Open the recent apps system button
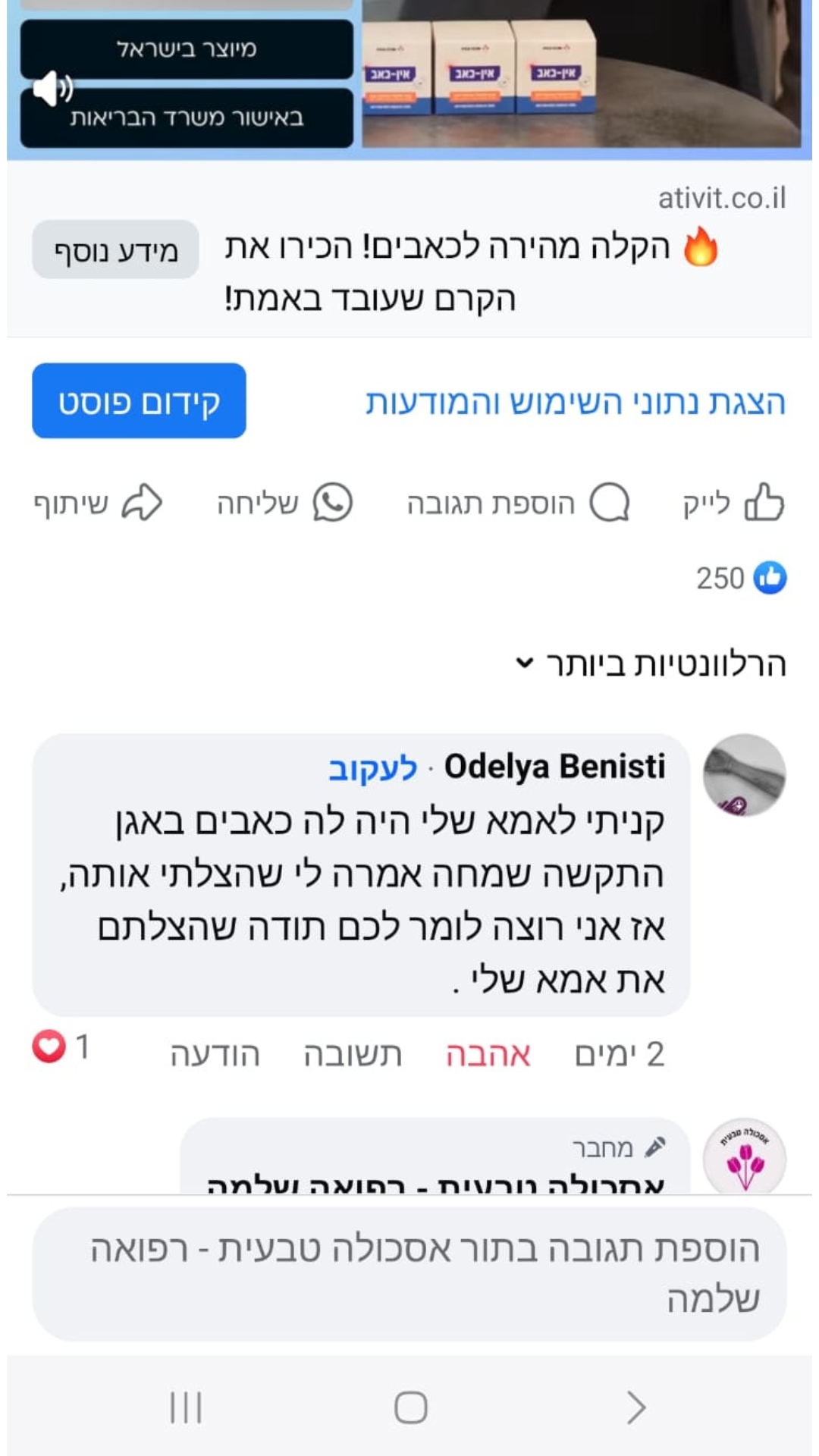This screenshot has width=819, height=1456. click(186, 1408)
